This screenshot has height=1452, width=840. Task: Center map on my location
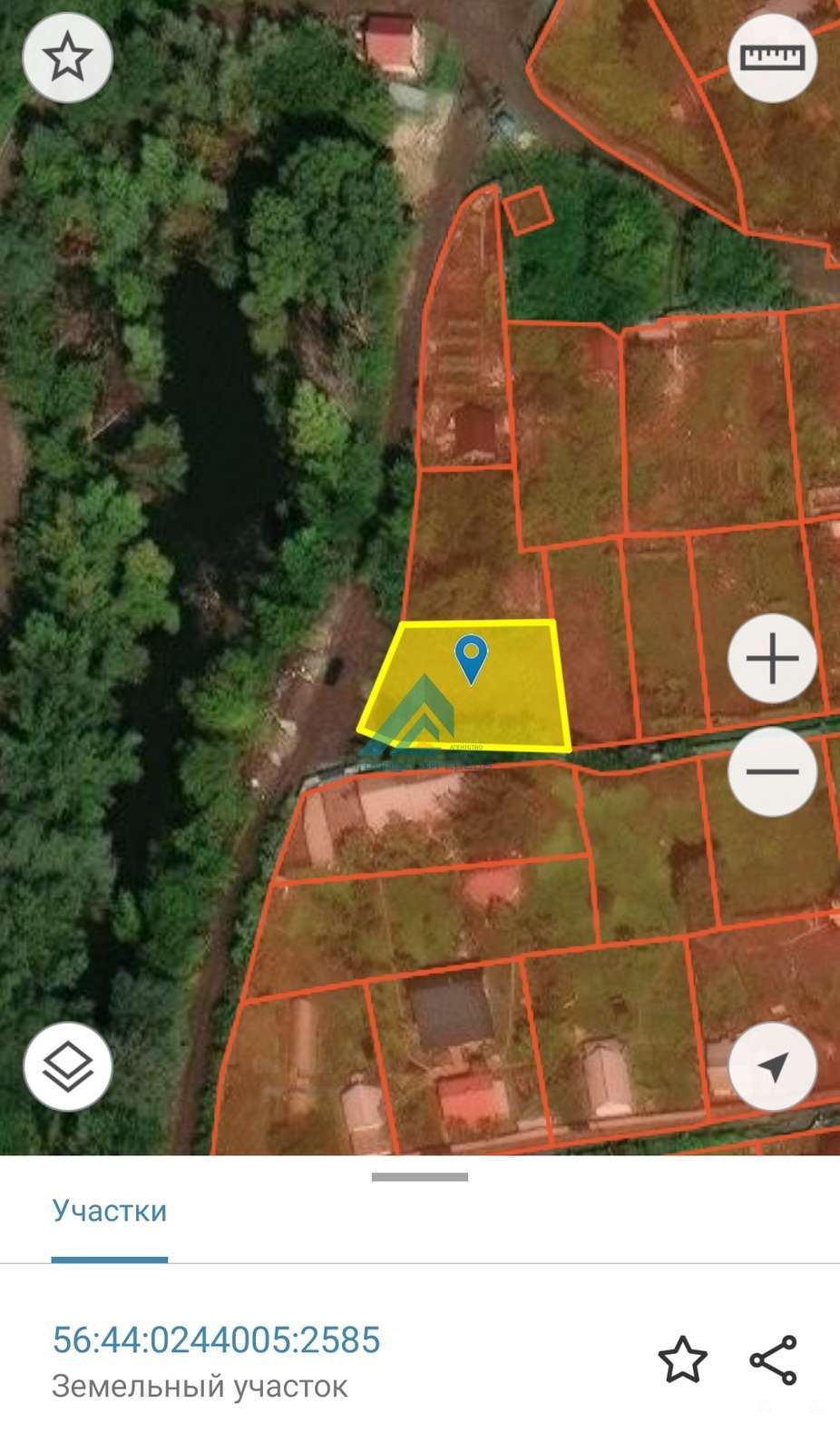click(773, 1066)
